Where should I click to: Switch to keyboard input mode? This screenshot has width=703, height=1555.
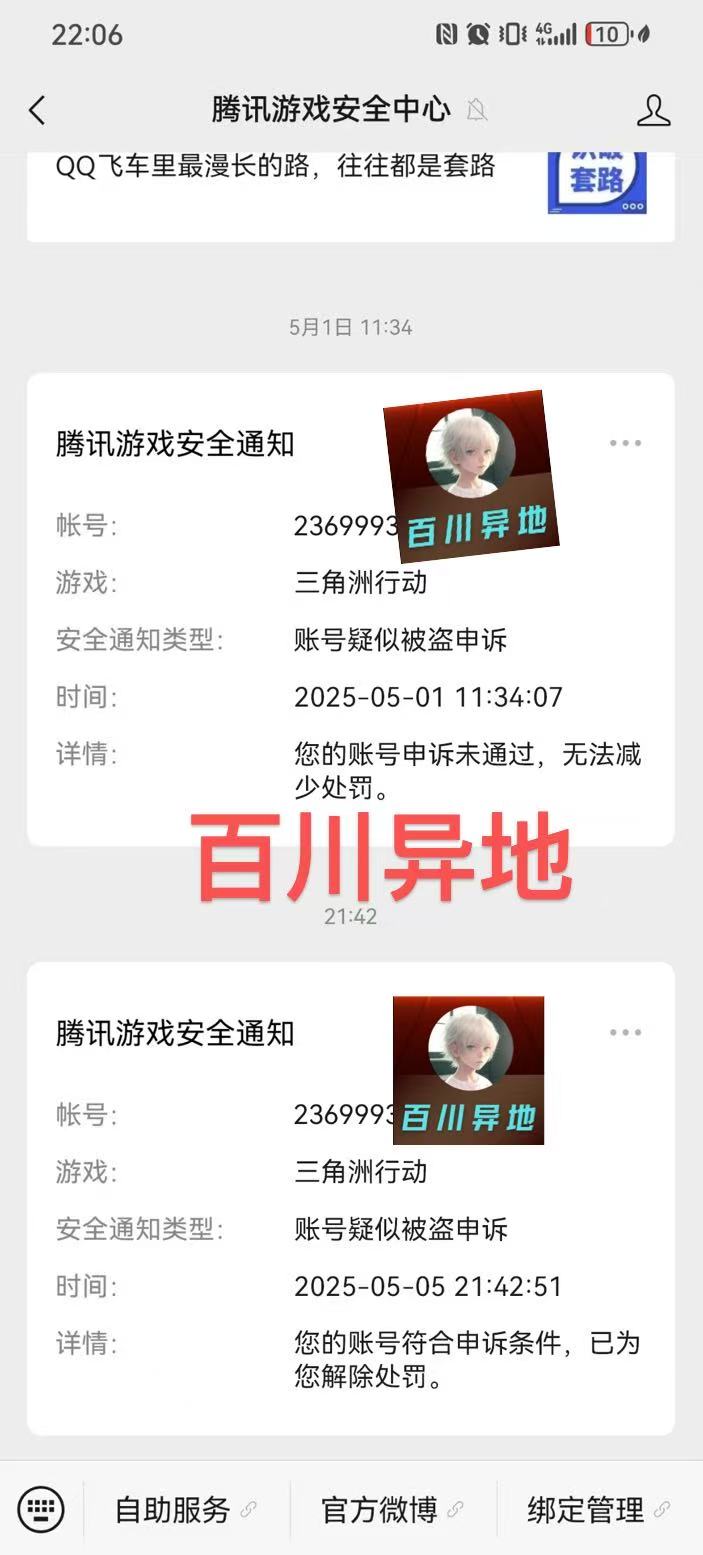[x=41, y=1509]
